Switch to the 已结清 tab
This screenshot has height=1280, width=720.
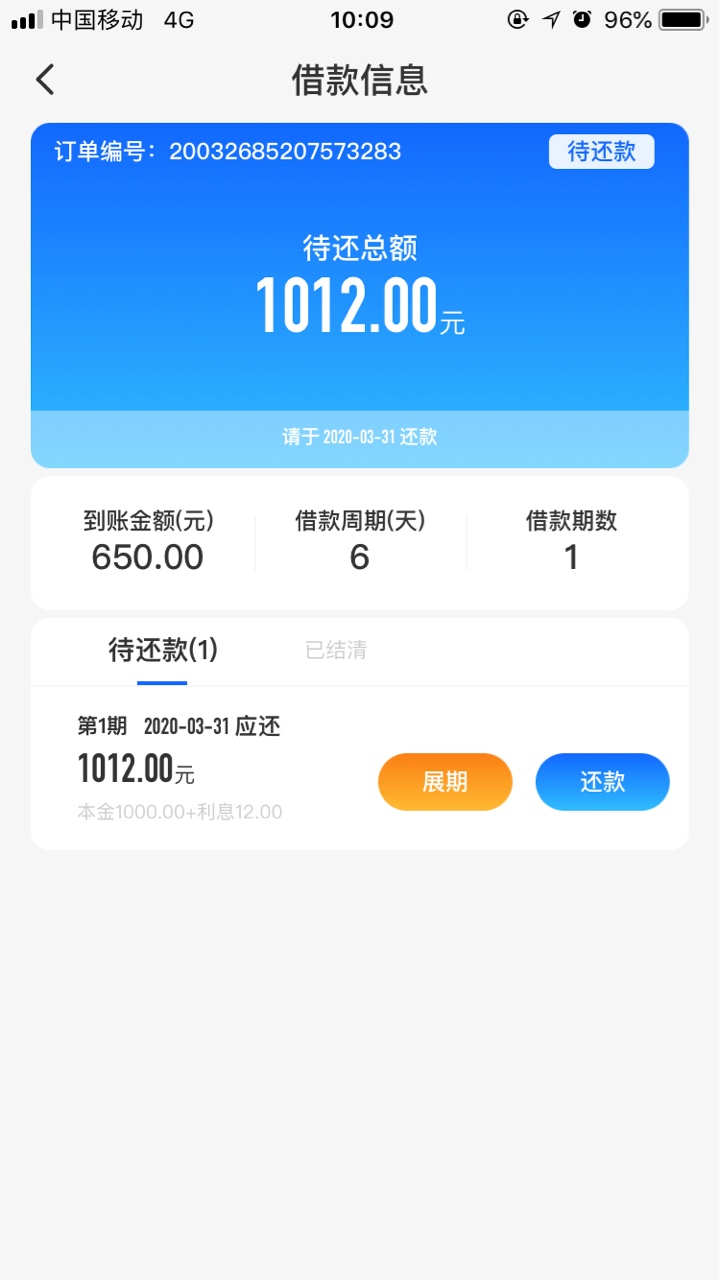(x=336, y=650)
